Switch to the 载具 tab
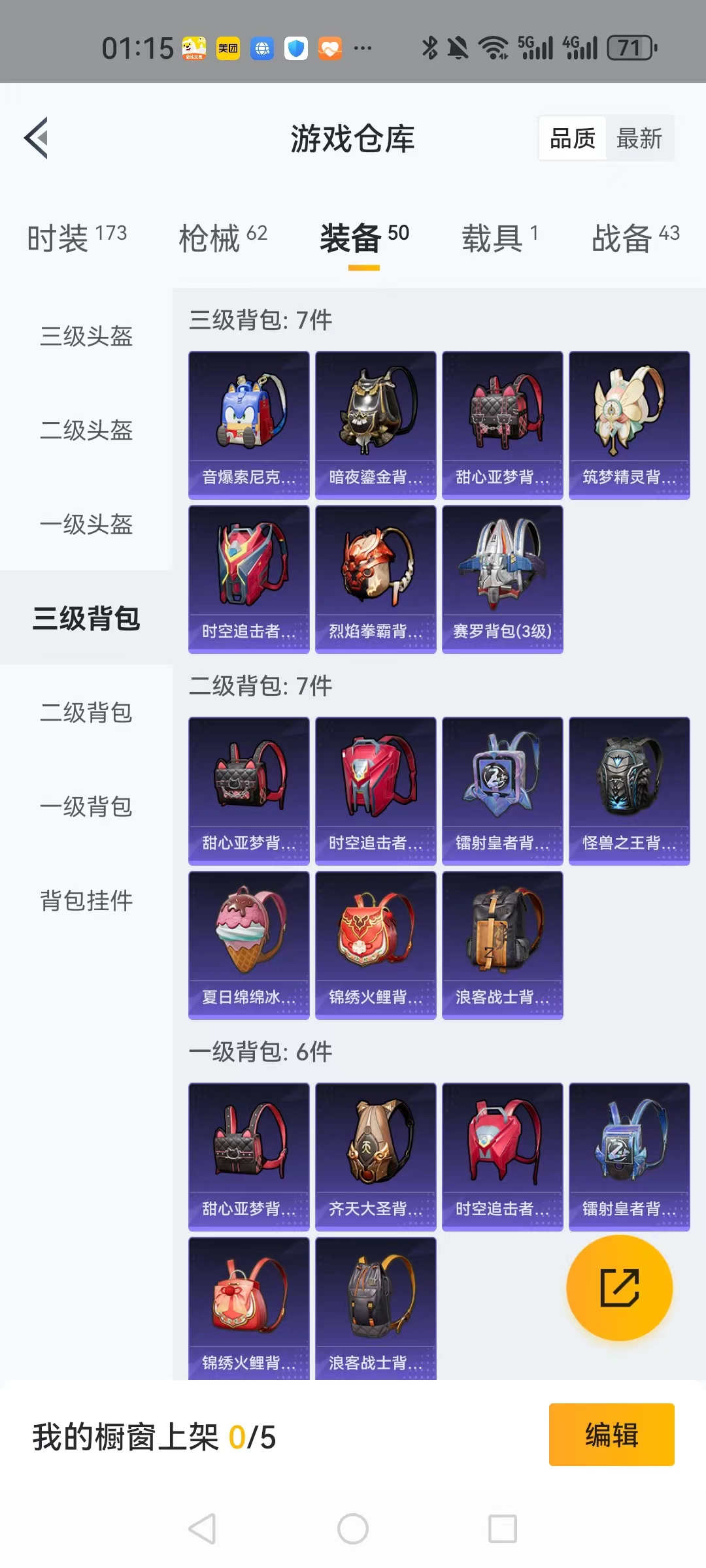Image resolution: width=706 pixels, height=1568 pixels. coord(500,237)
